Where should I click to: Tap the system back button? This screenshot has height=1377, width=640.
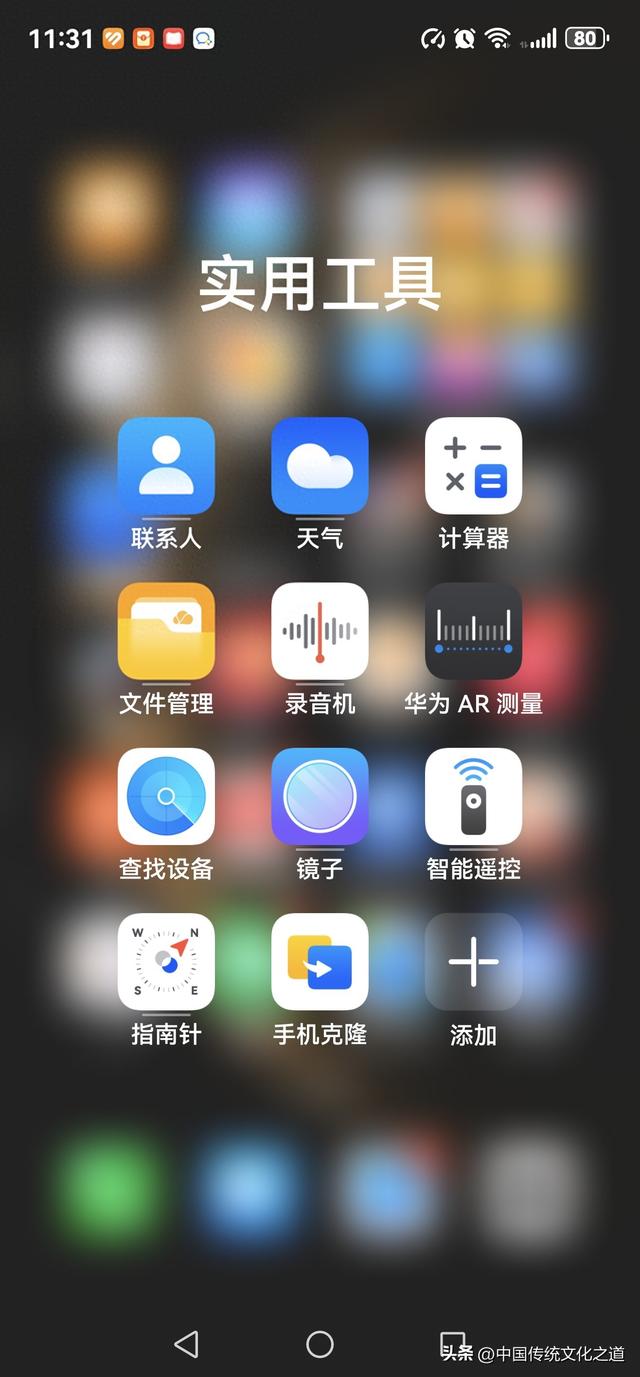click(x=186, y=1344)
